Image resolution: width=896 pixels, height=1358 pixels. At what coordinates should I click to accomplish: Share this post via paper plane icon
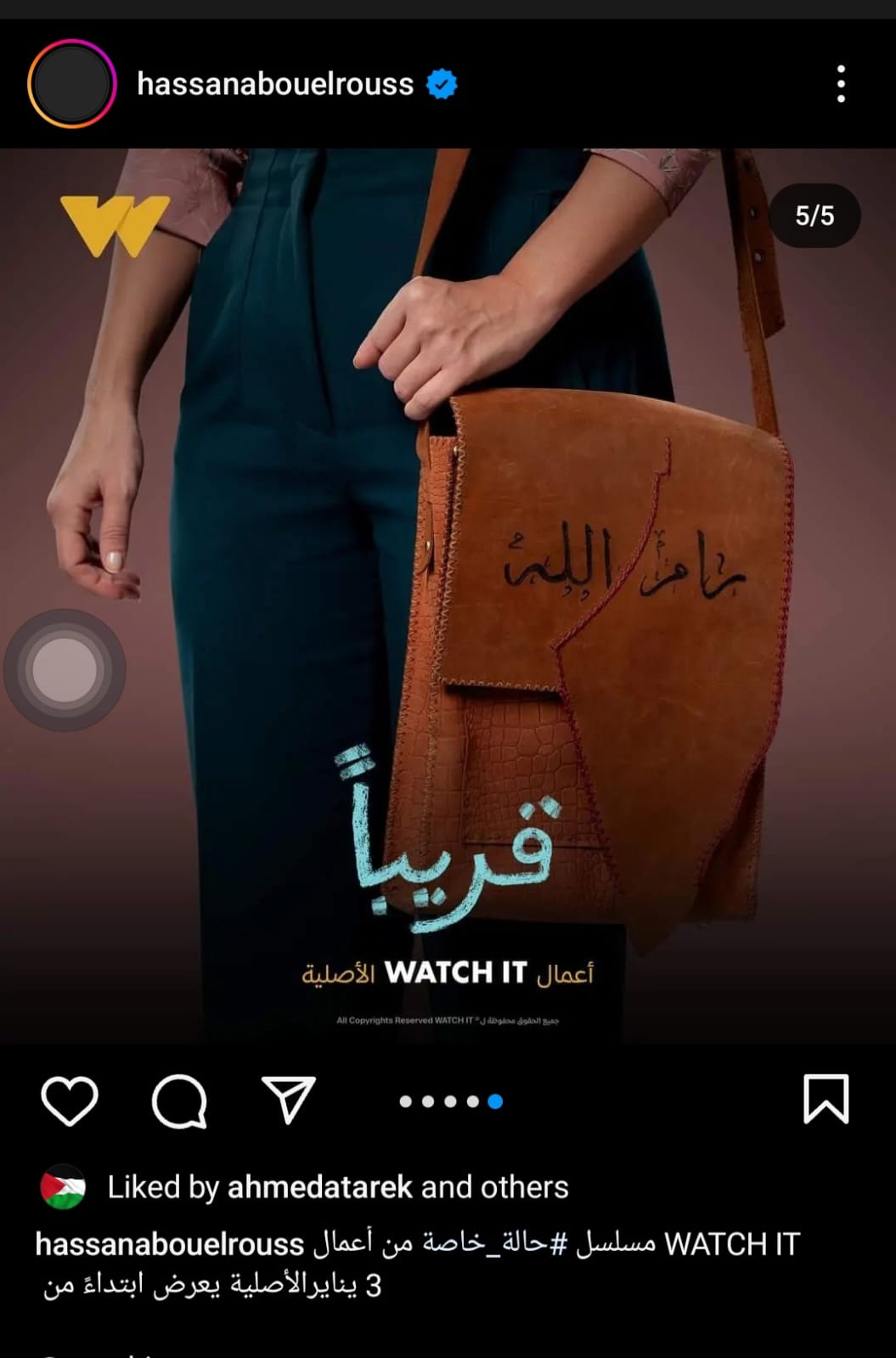pyautogui.click(x=289, y=1101)
